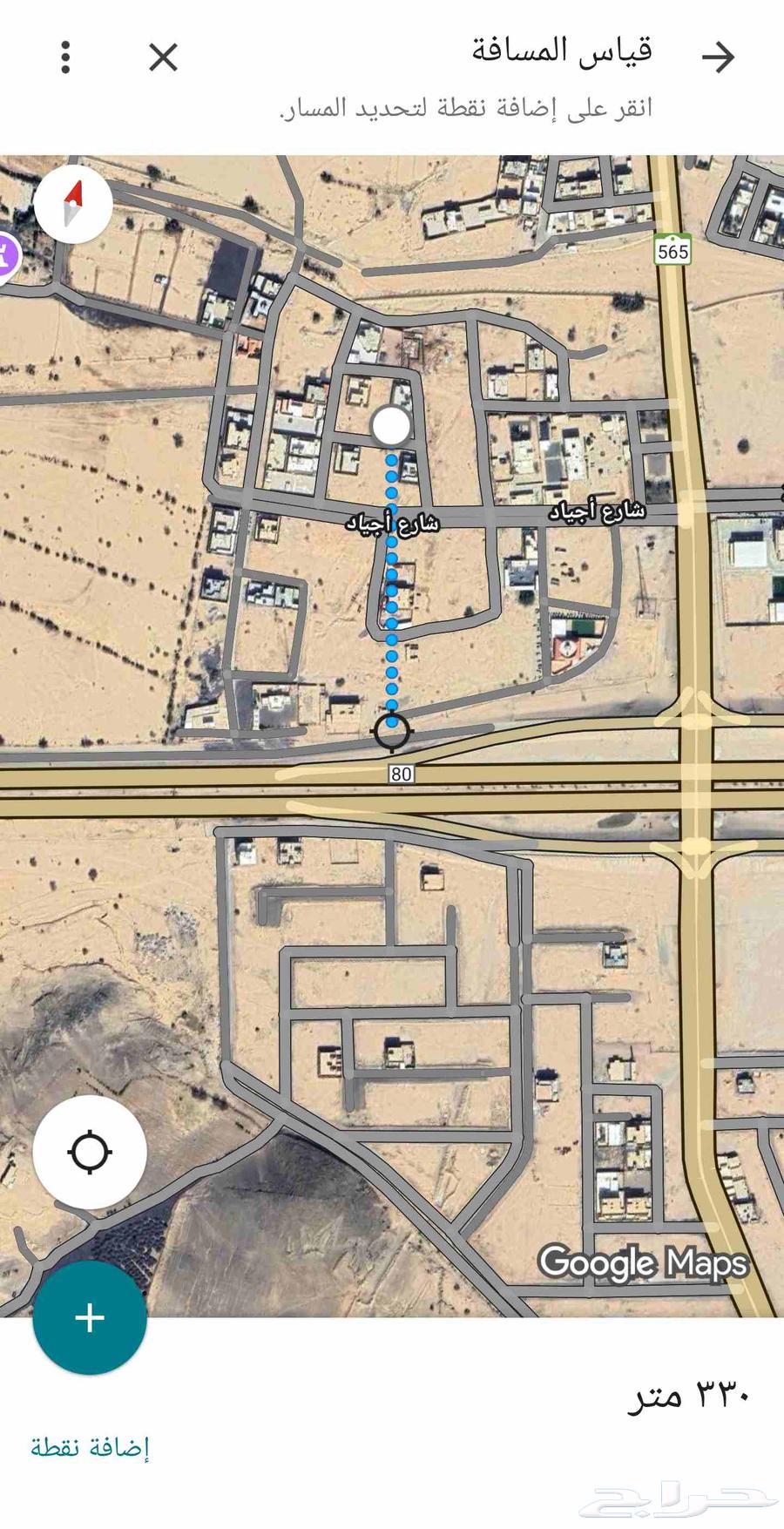
Task: Tap the "إضافة نقطة" link
Action: (90, 1449)
